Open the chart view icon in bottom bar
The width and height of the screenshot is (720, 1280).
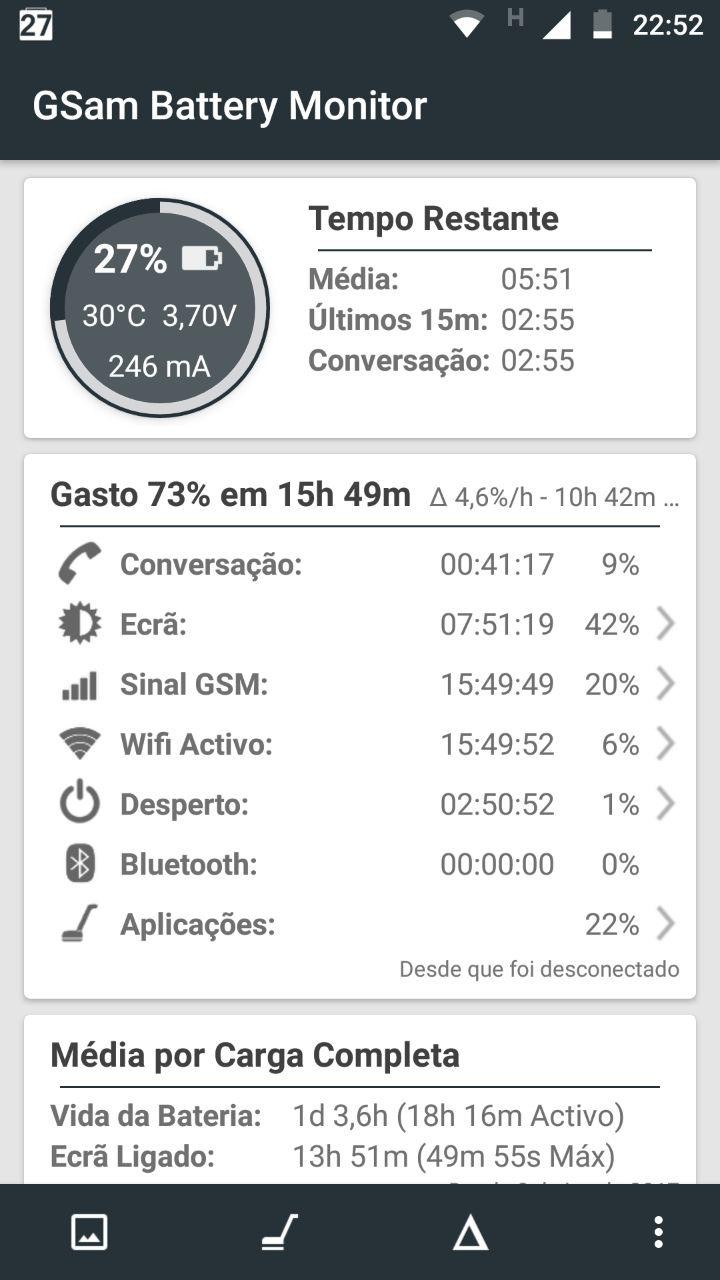coord(89,1232)
